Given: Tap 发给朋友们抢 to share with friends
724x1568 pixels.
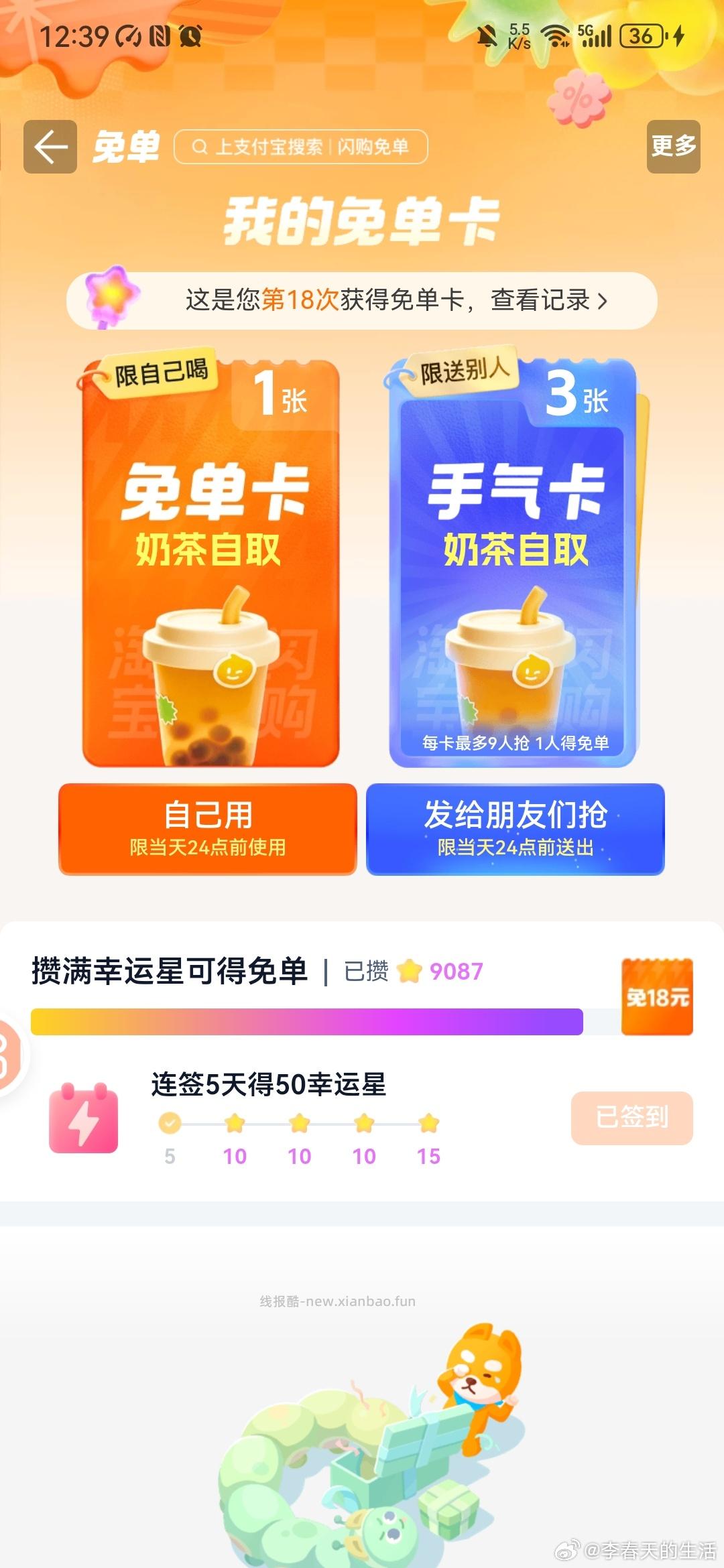Looking at the screenshot, I should [515, 830].
